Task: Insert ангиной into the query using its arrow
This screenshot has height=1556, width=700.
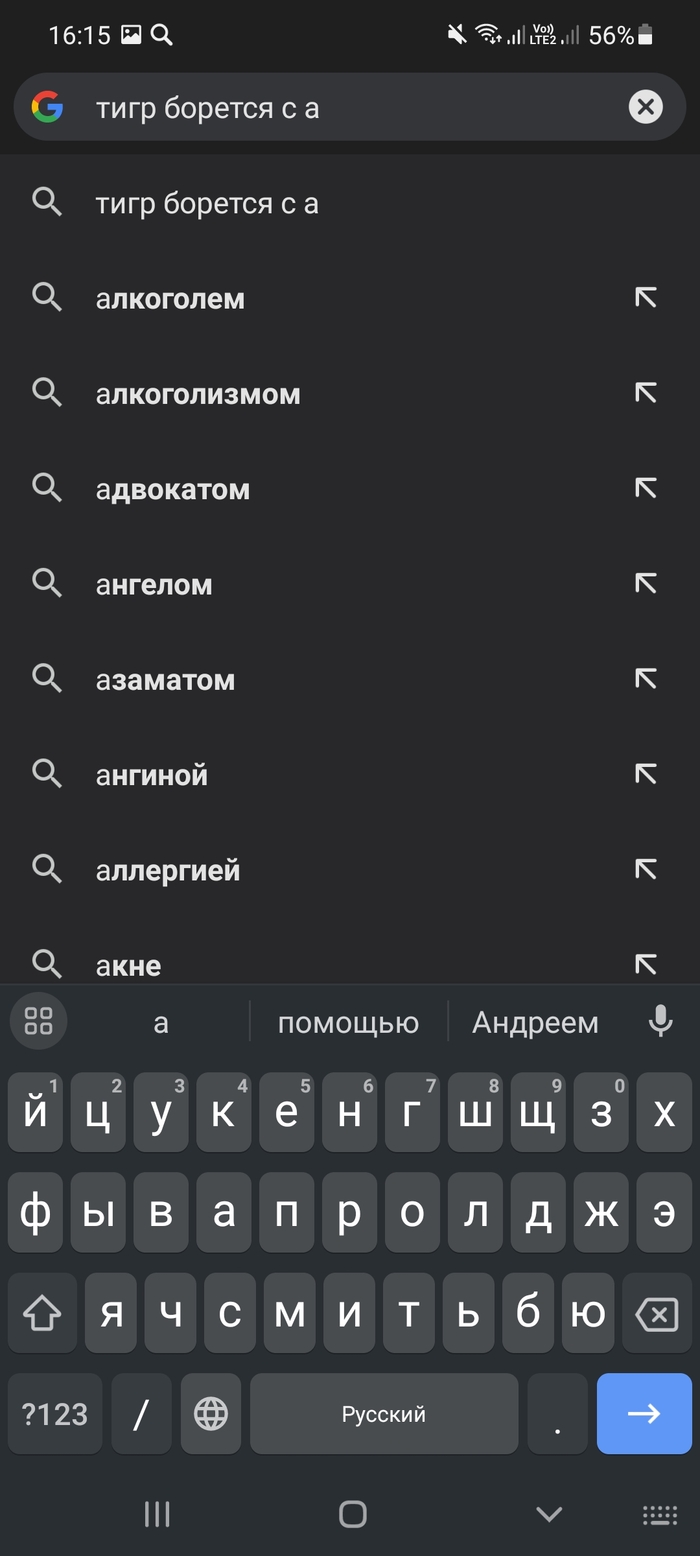Action: (646, 774)
